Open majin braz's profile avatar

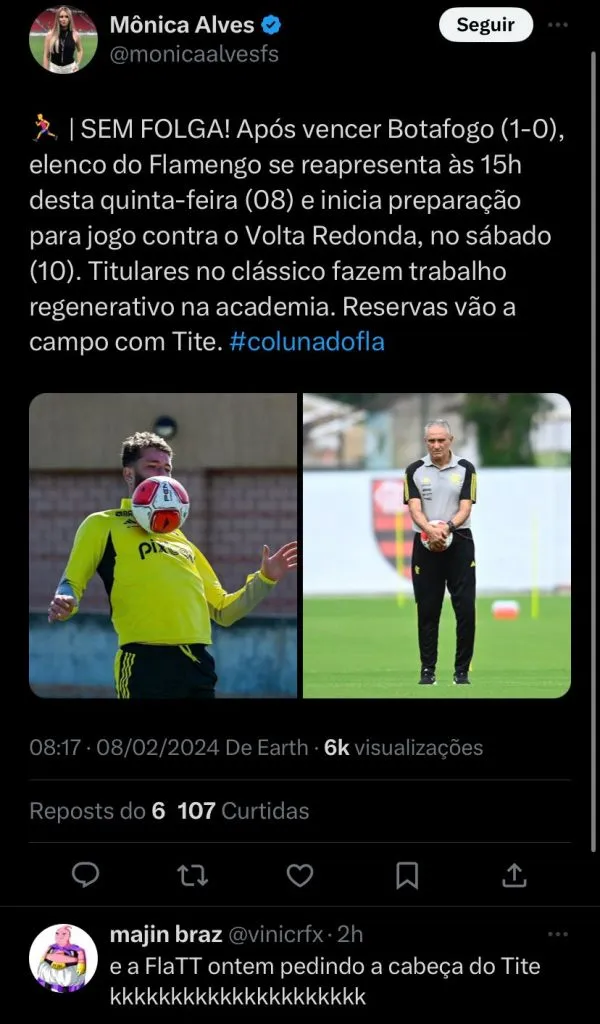(x=63, y=958)
